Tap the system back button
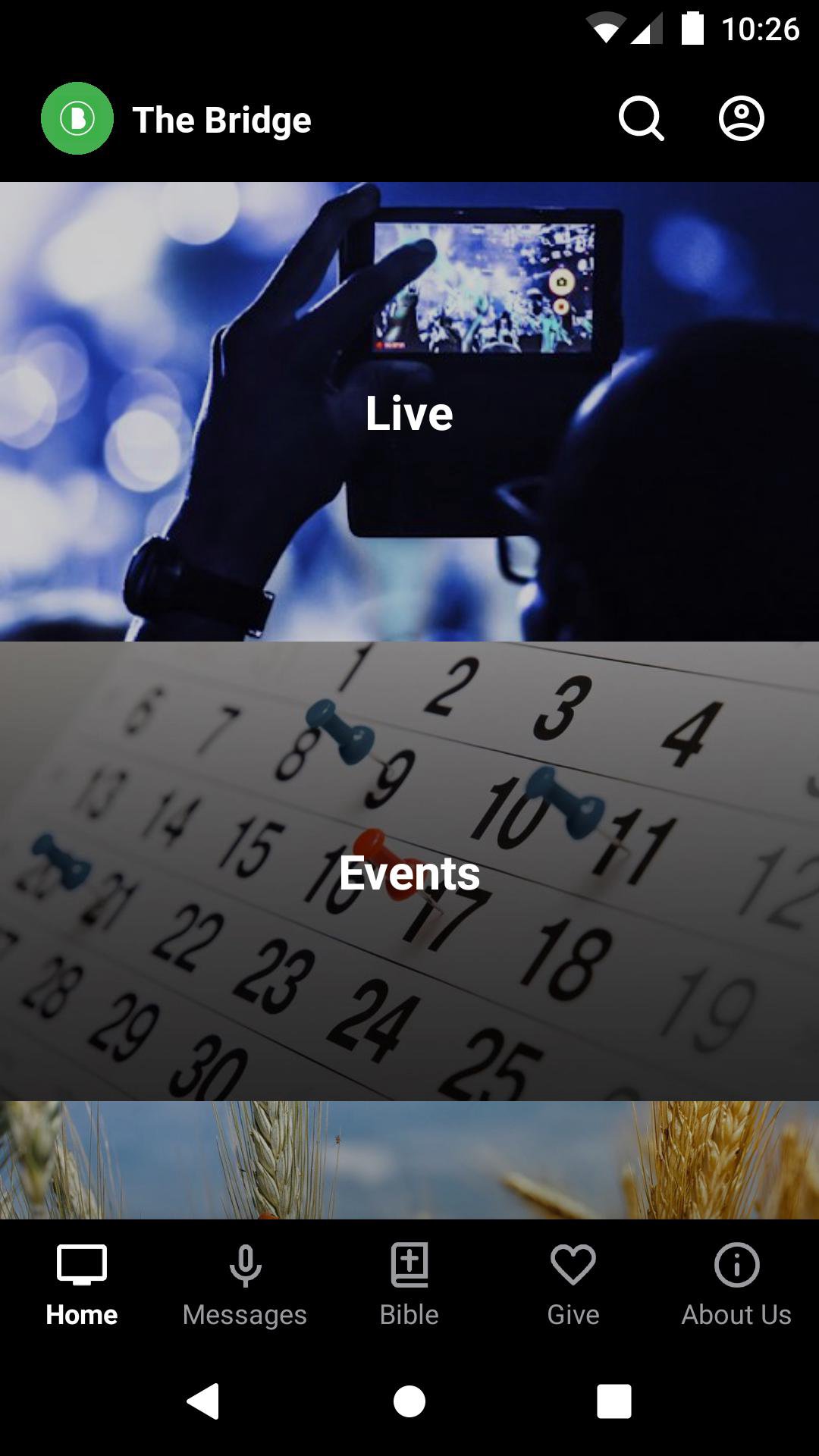The image size is (819, 1456). point(203,1401)
